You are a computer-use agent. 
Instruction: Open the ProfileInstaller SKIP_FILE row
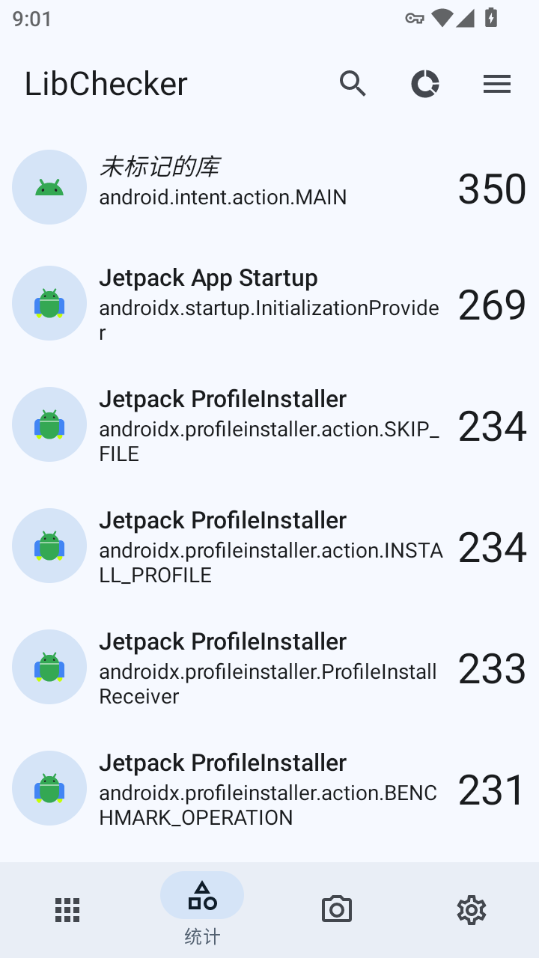point(270,425)
